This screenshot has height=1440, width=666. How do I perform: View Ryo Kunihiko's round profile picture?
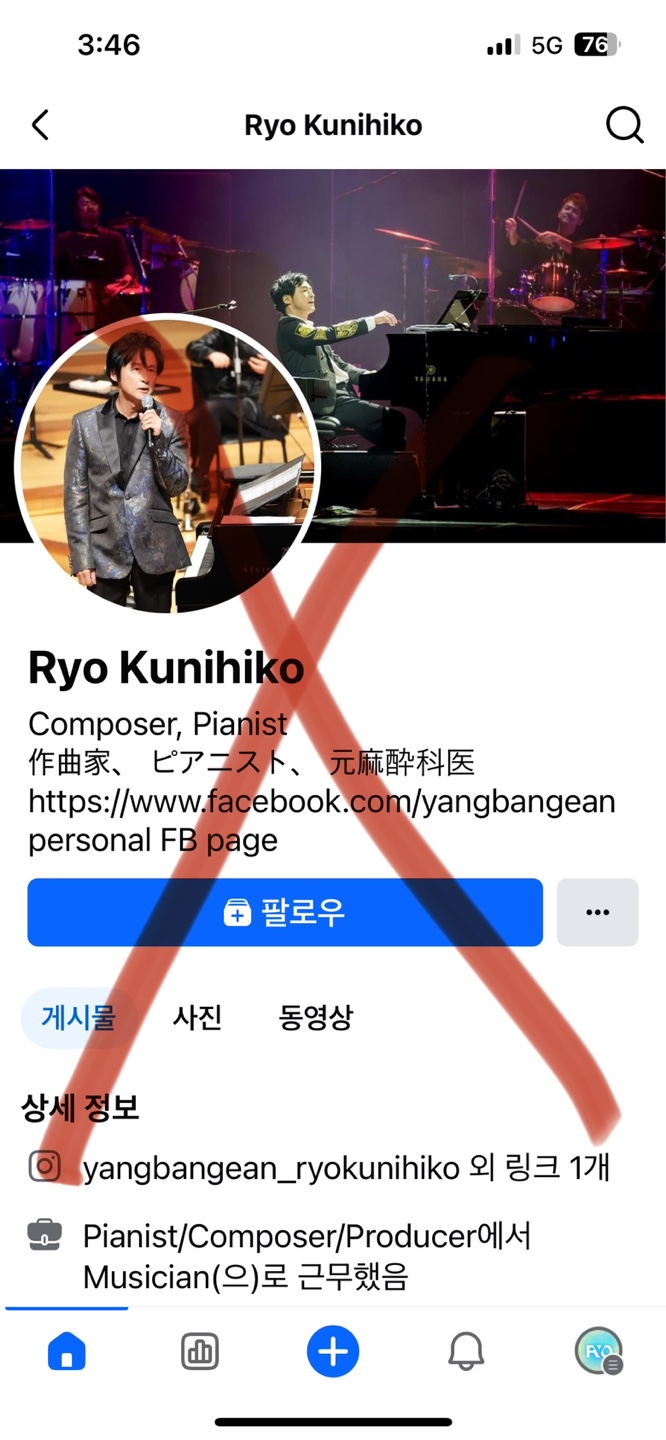[x=167, y=465]
